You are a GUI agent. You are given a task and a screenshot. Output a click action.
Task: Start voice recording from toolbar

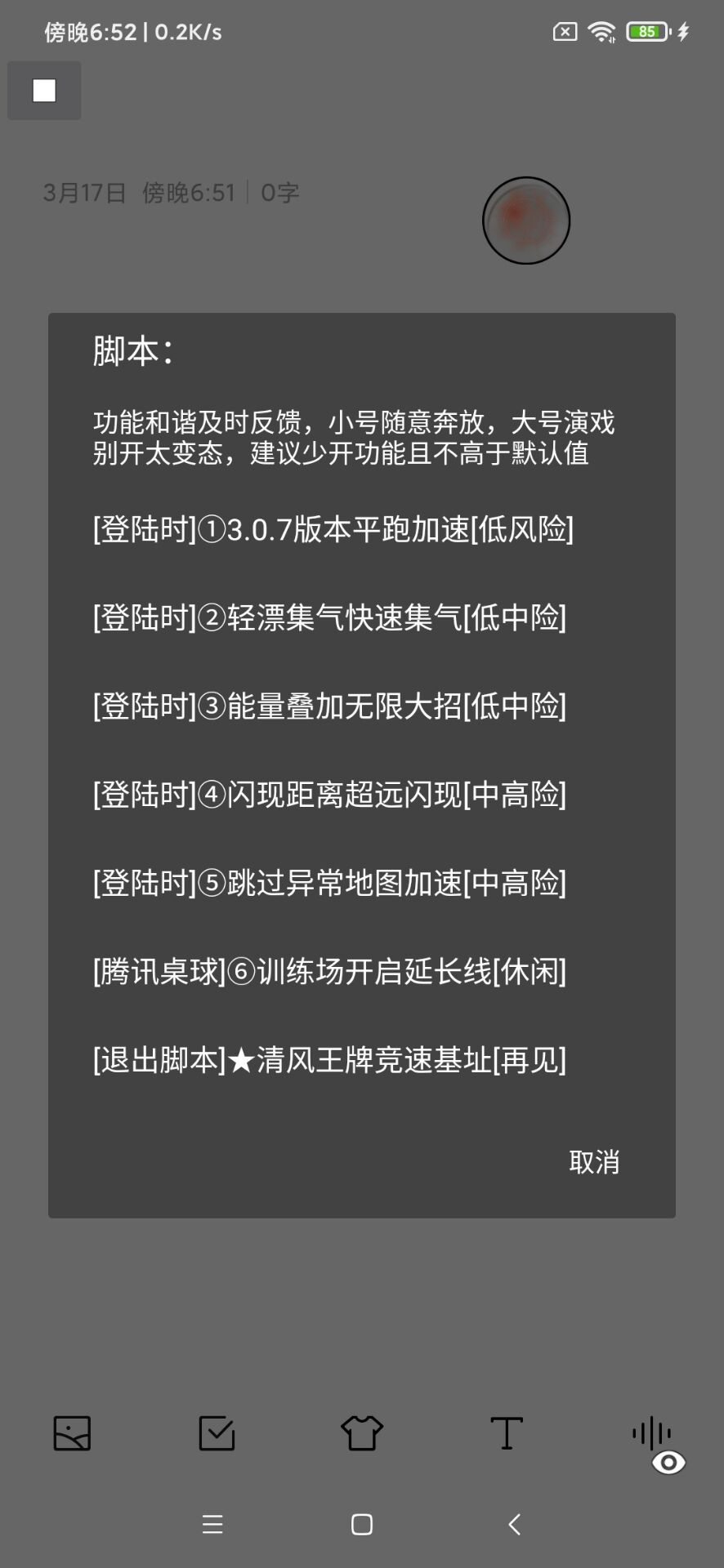pos(650,1433)
